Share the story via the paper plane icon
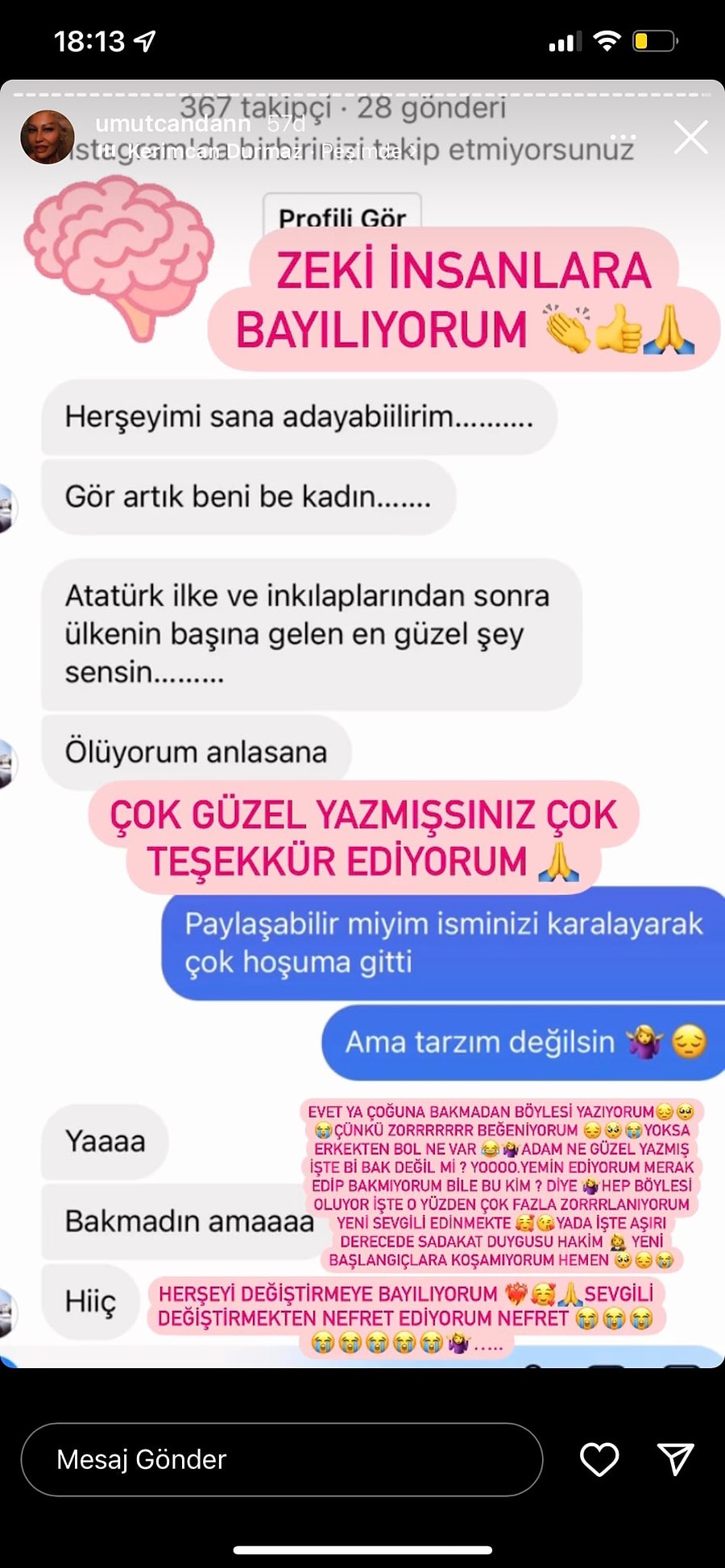Viewport: 725px width, 1568px height. [x=675, y=1459]
